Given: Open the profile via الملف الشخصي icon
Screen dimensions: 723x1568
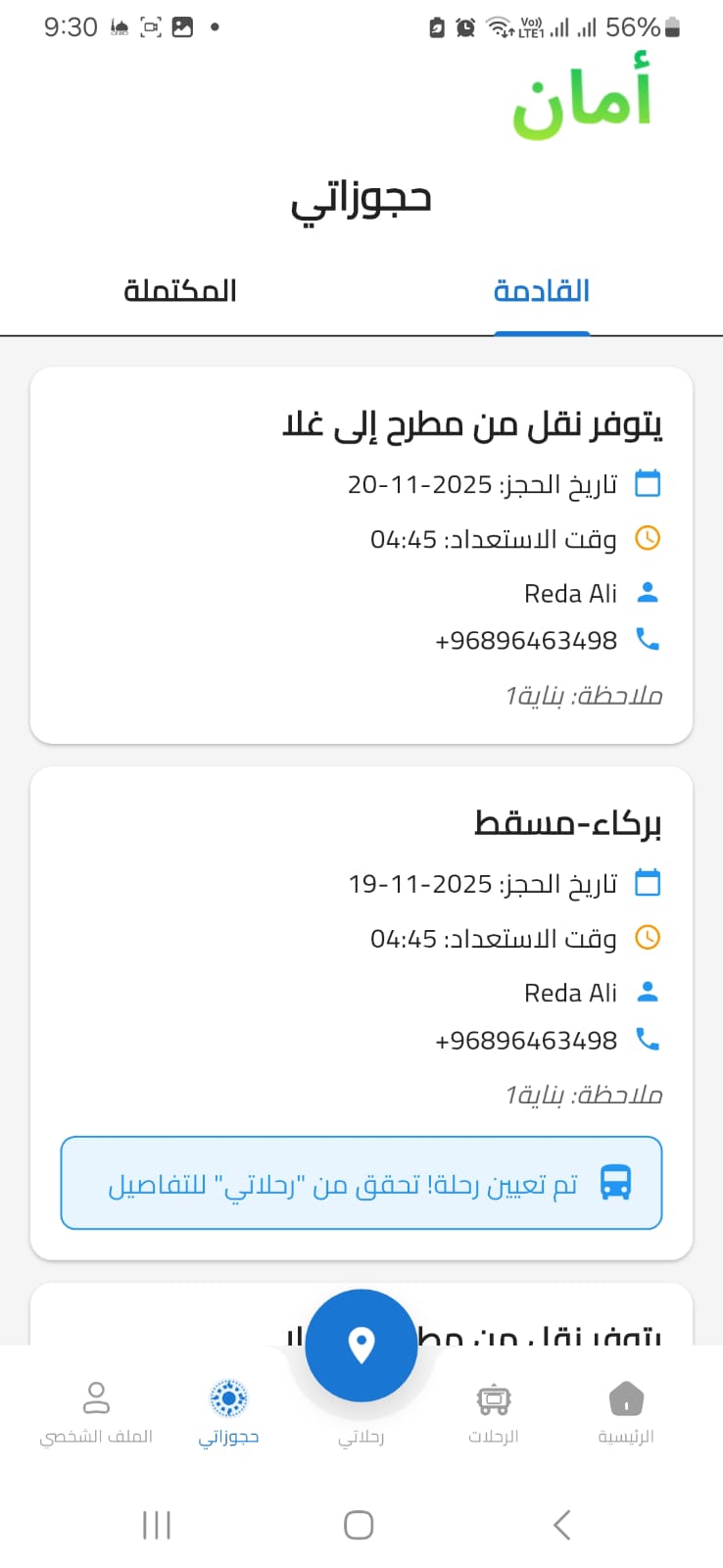Looking at the screenshot, I should coord(96,1399).
